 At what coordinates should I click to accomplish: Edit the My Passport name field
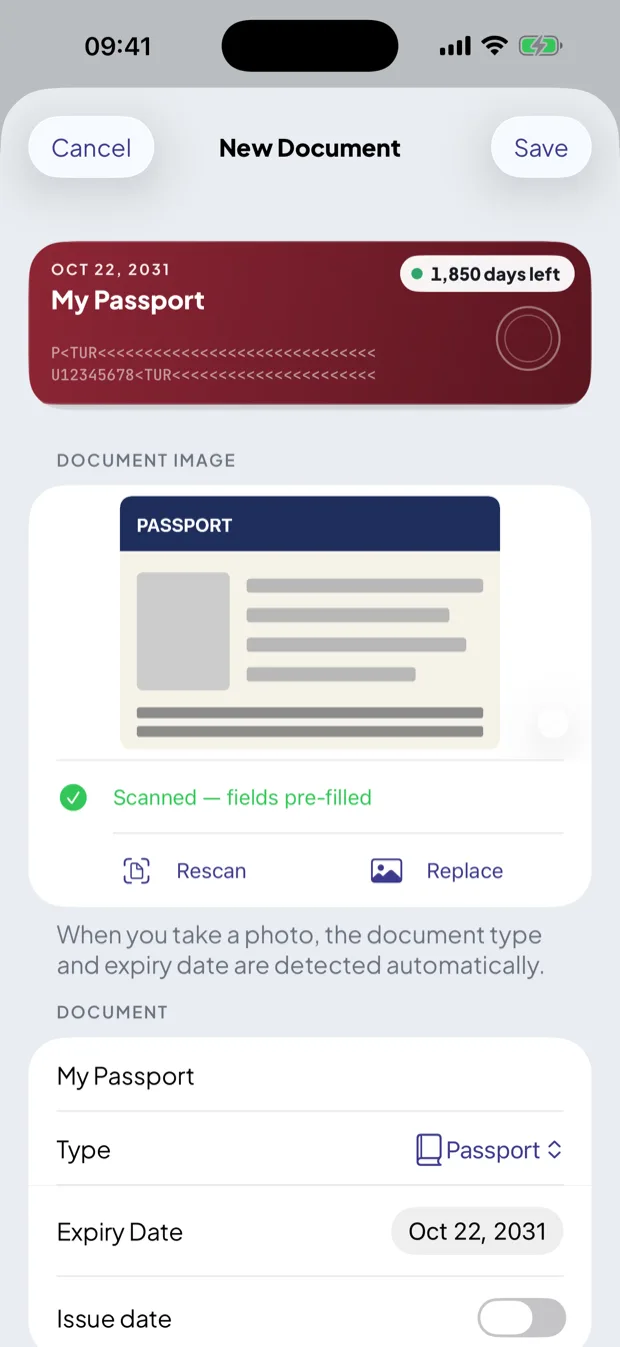click(310, 1076)
